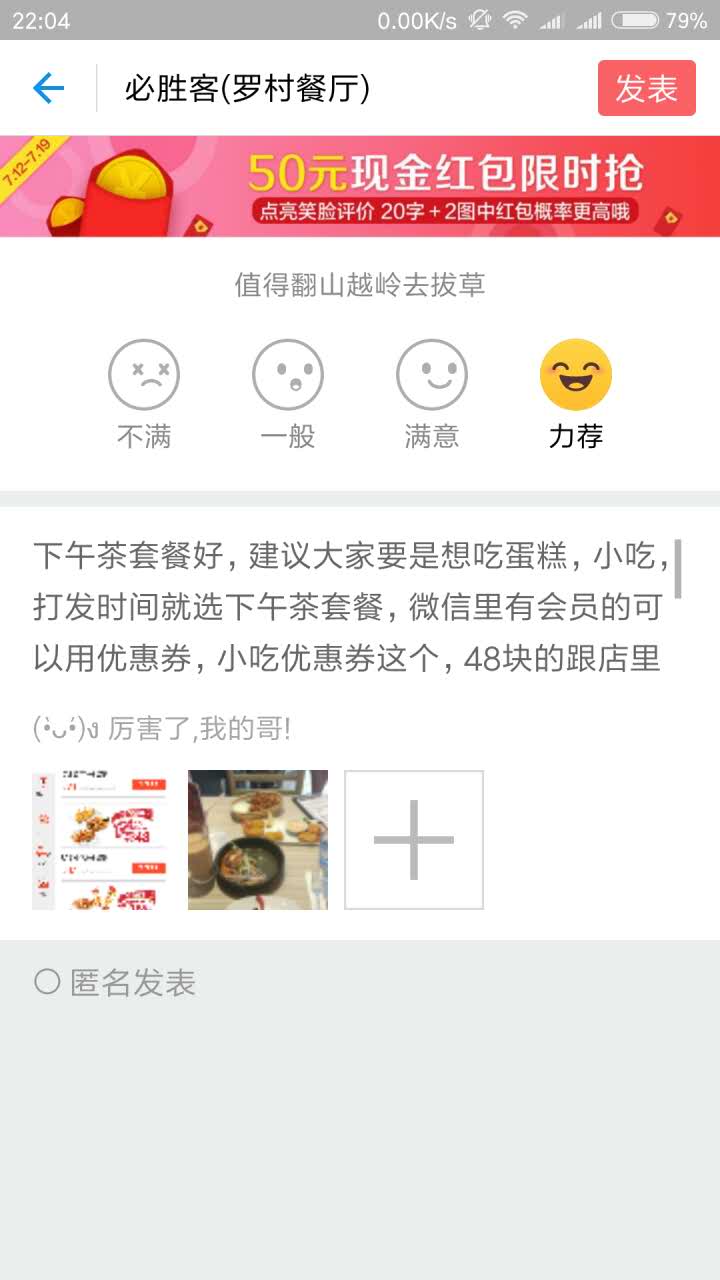The image size is (720, 1280).
Task: Select the 力荐 rating face
Action: pos(576,375)
